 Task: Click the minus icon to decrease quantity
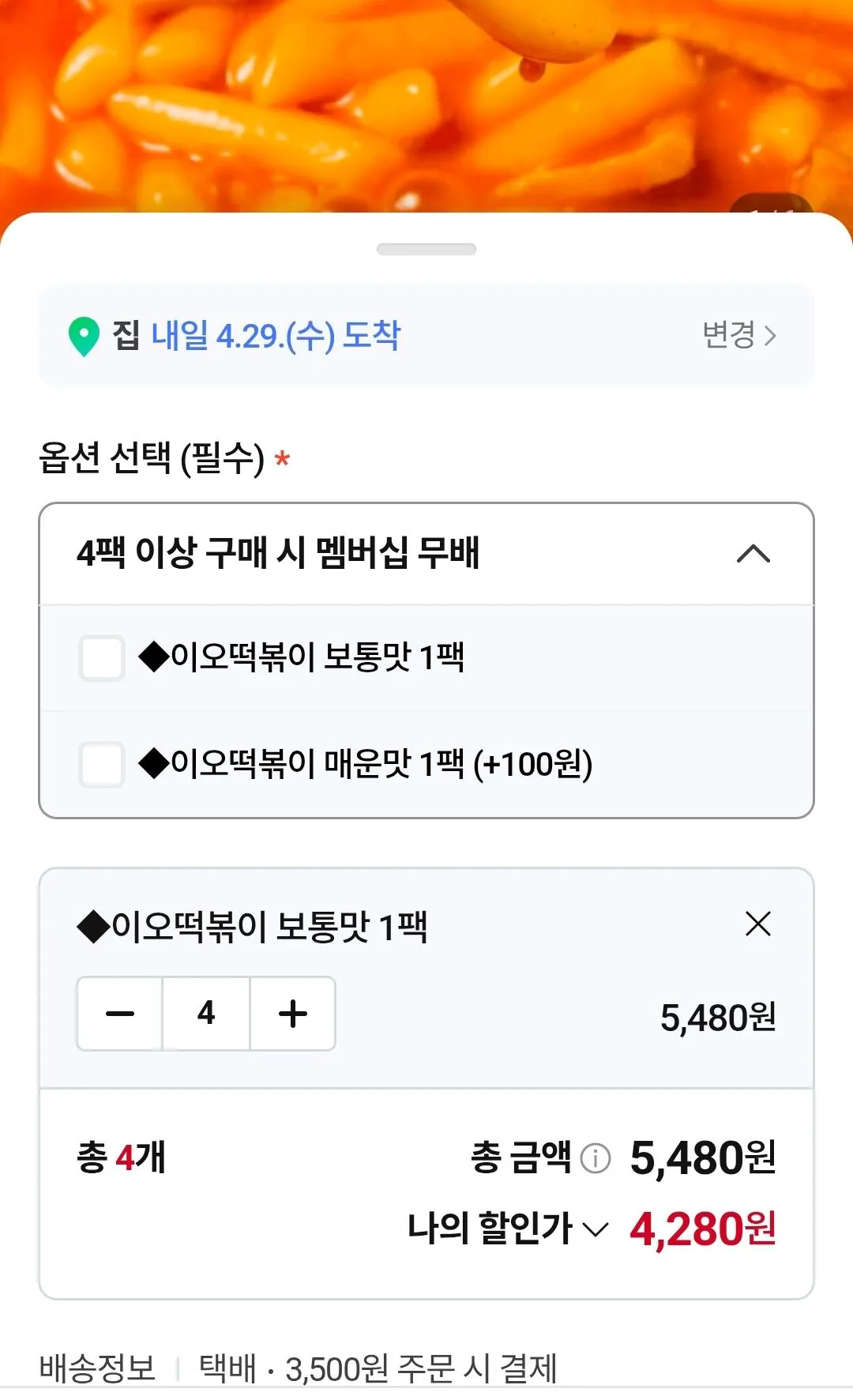[x=118, y=1014]
